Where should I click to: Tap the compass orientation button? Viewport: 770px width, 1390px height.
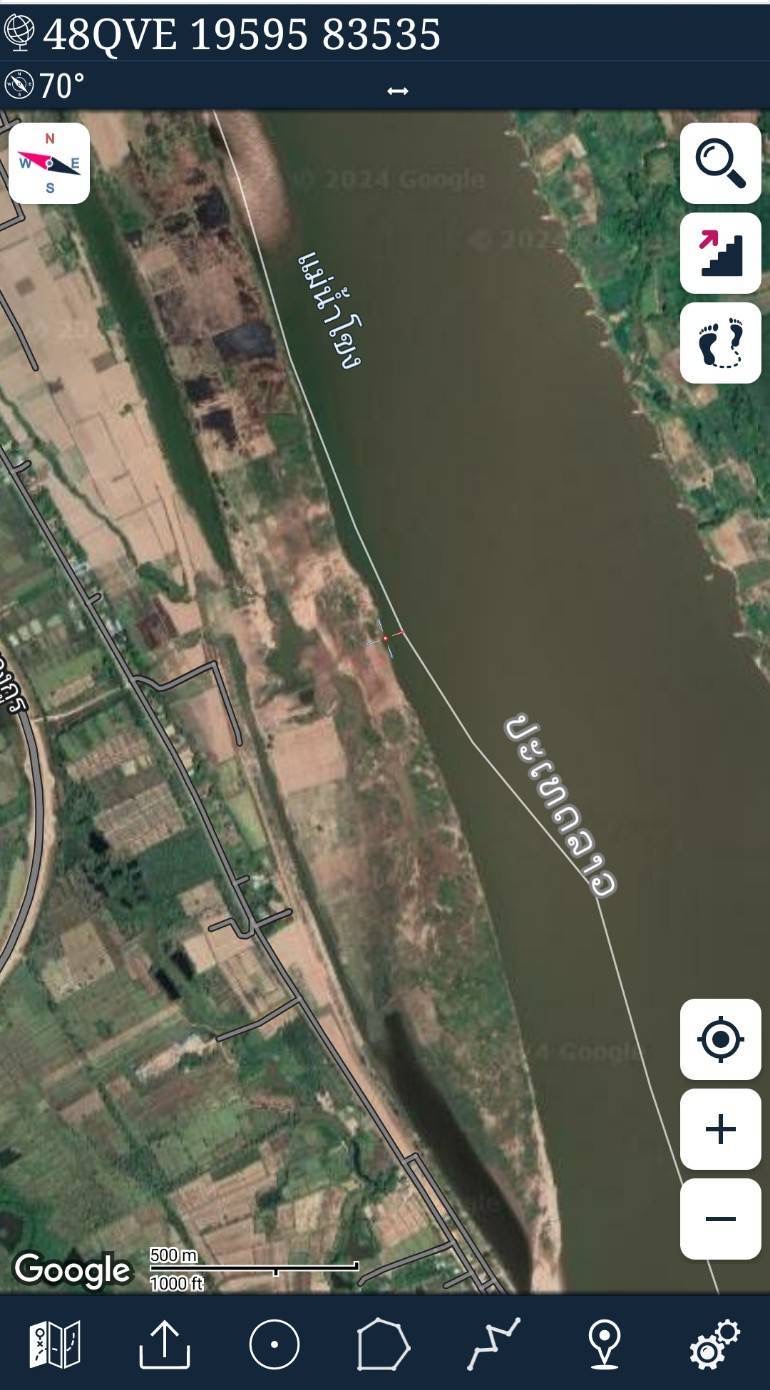click(x=49, y=163)
